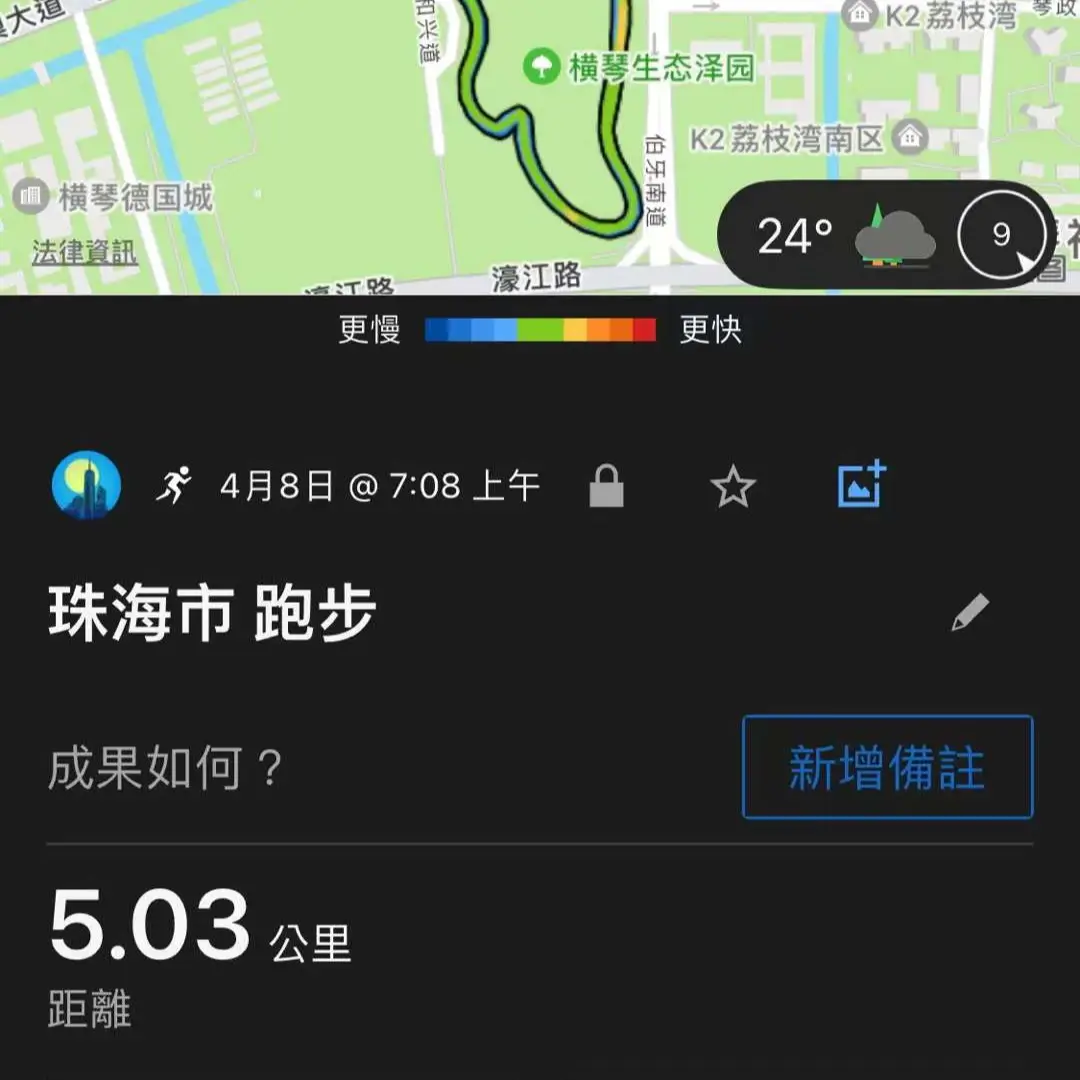Open the profile avatar
This screenshot has width=1080, height=1080.
pyautogui.click(x=86, y=486)
